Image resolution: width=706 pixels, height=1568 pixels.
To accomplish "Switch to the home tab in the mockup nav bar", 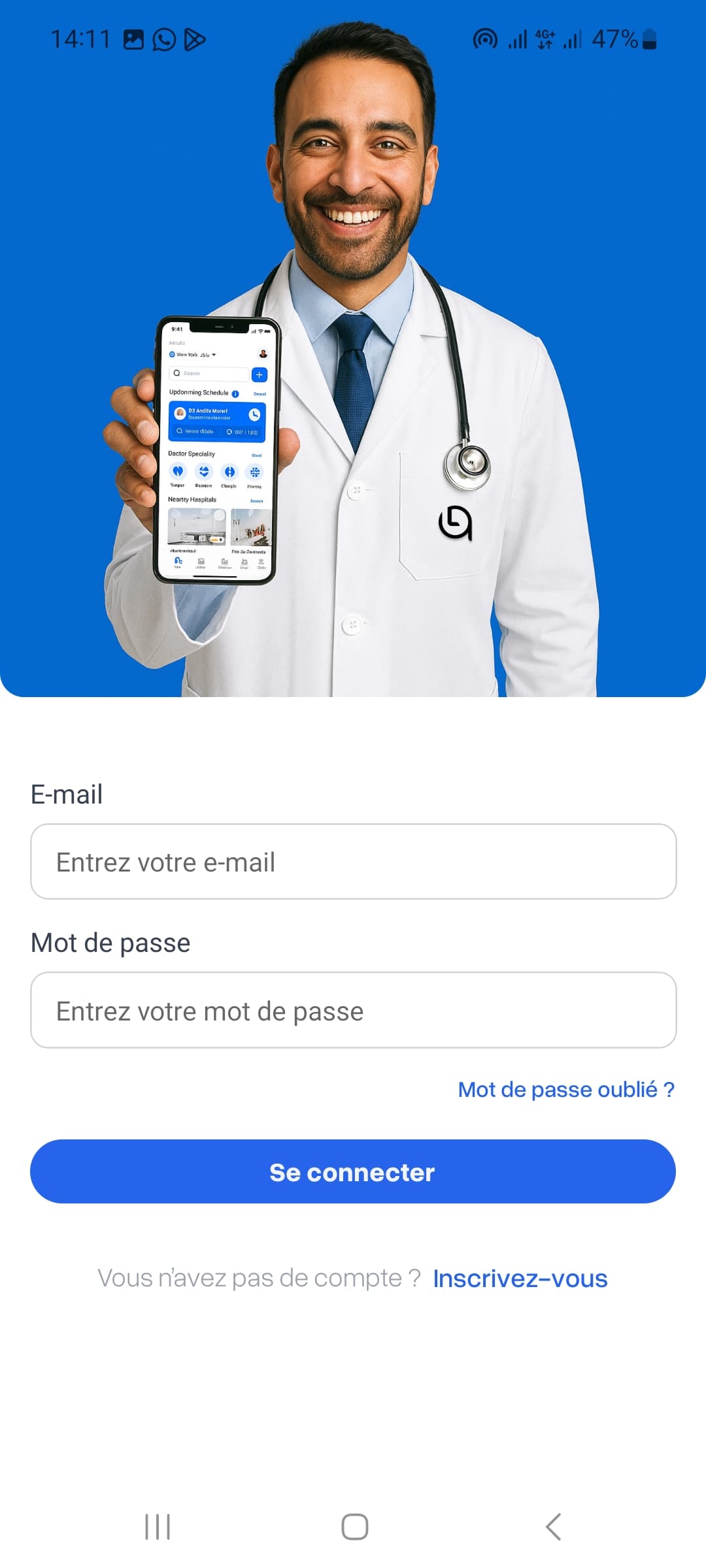I will 178,560.
